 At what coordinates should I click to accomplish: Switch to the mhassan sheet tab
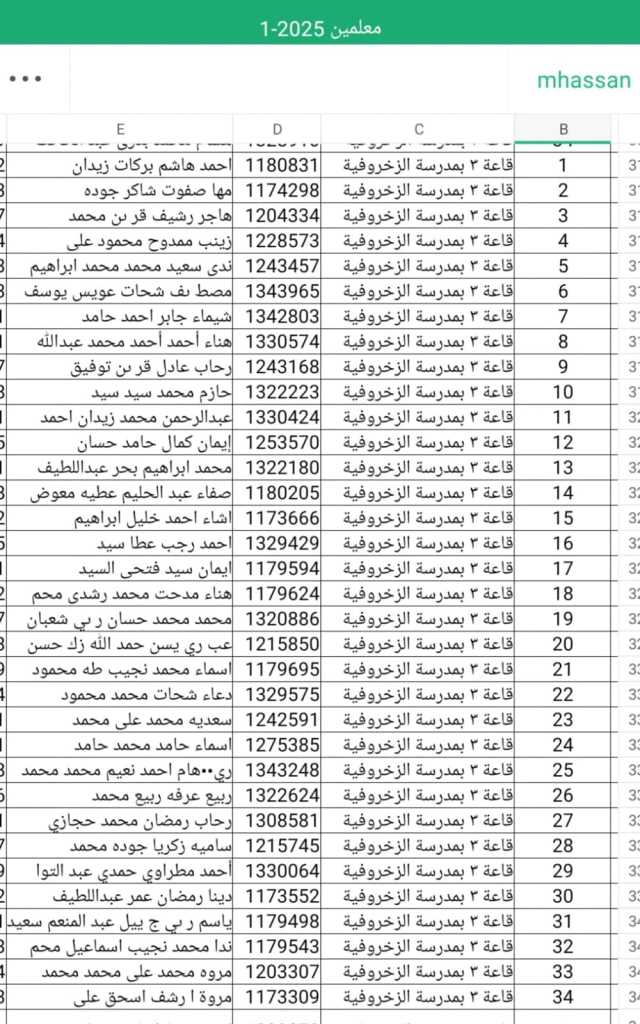(x=584, y=80)
